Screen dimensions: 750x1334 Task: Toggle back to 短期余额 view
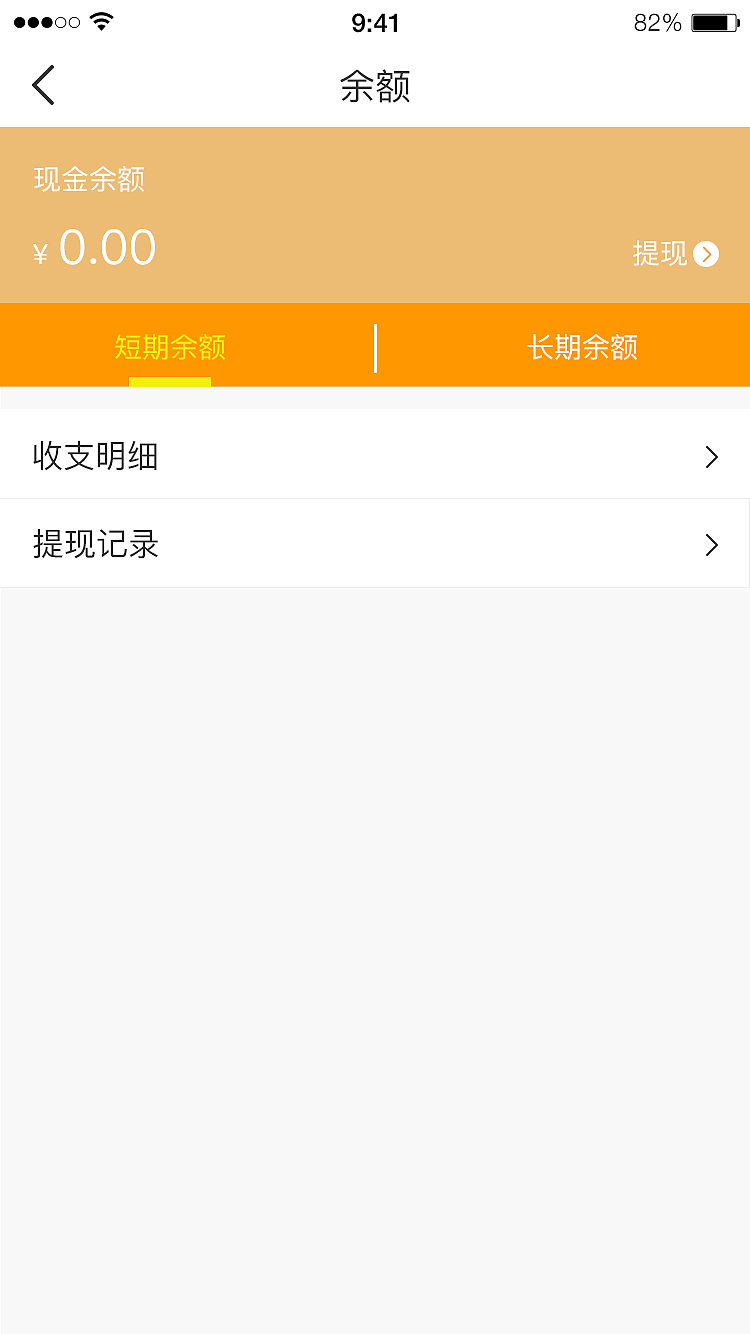[x=170, y=345]
